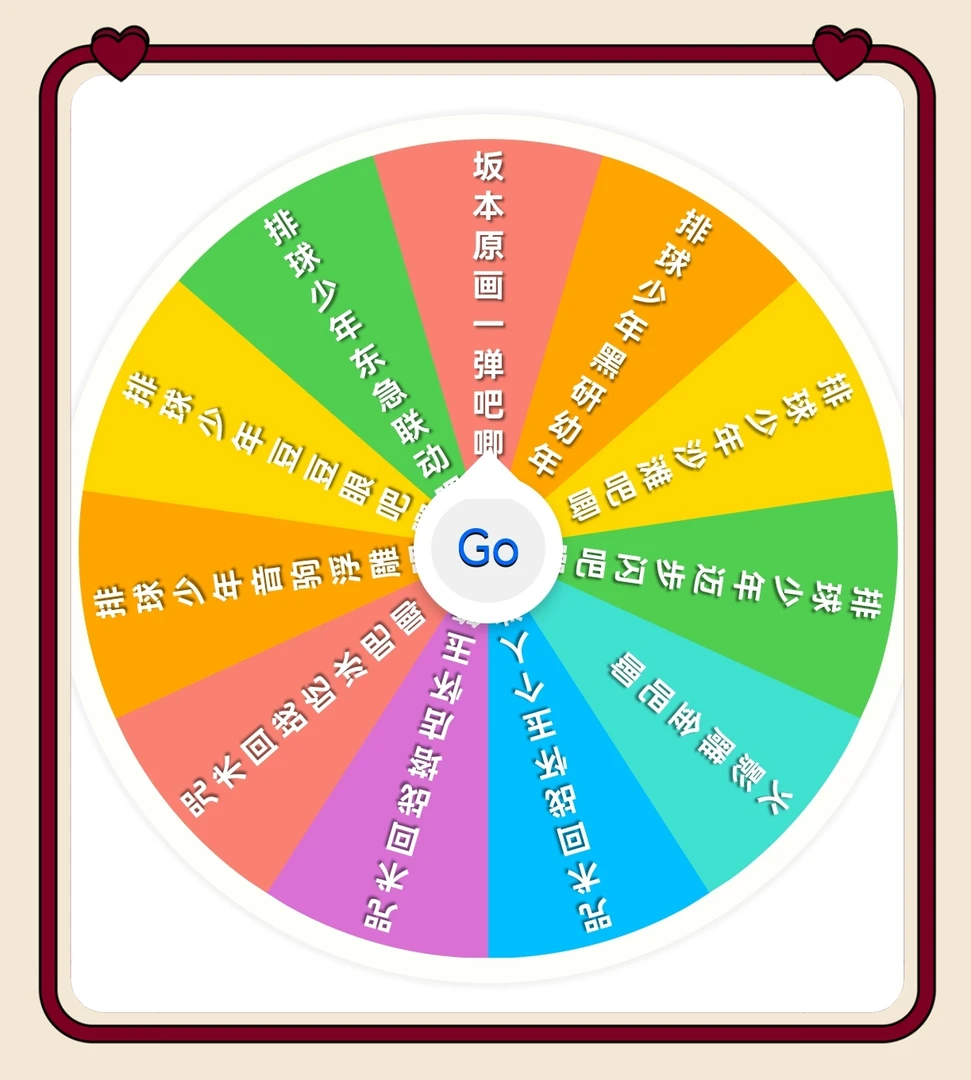Tap the Go button to spin the wheel
Screen dimensions: 971x1080
pyautogui.click(x=488, y=548)
